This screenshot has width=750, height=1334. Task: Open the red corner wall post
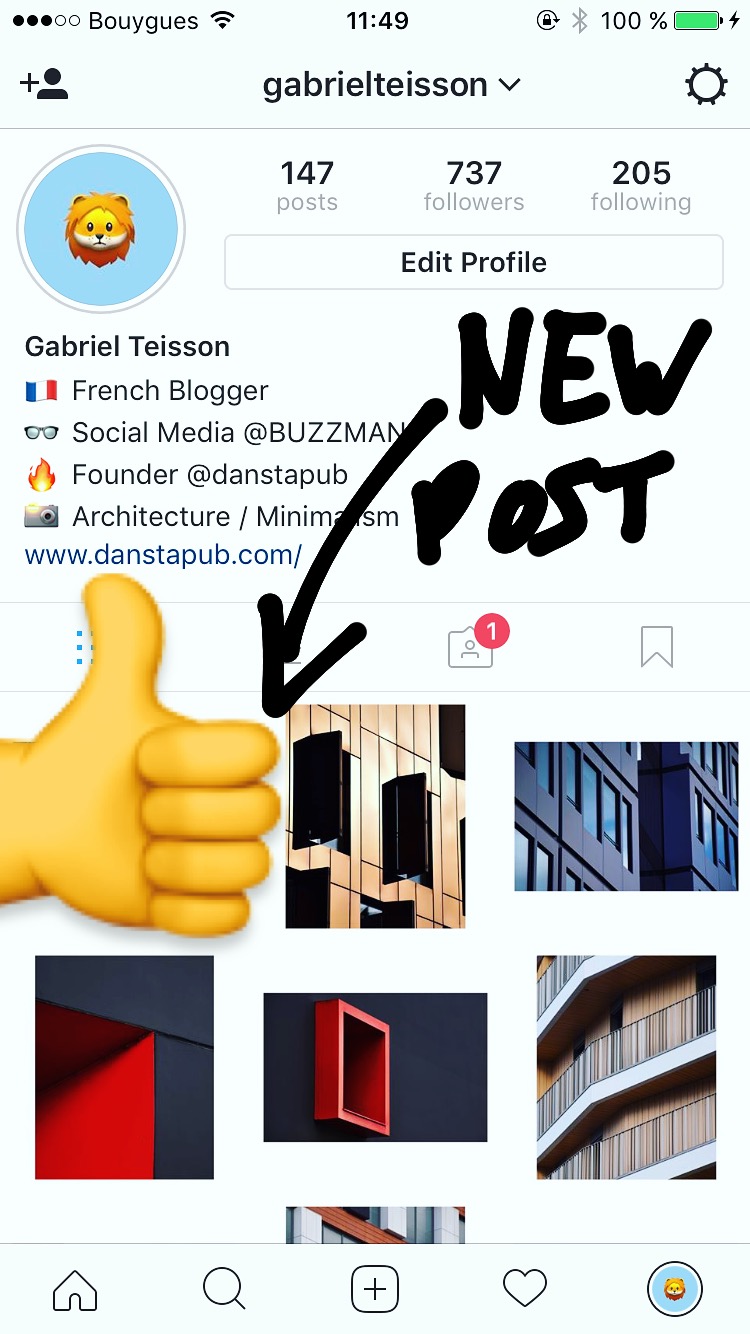(x=124, y=1067)
